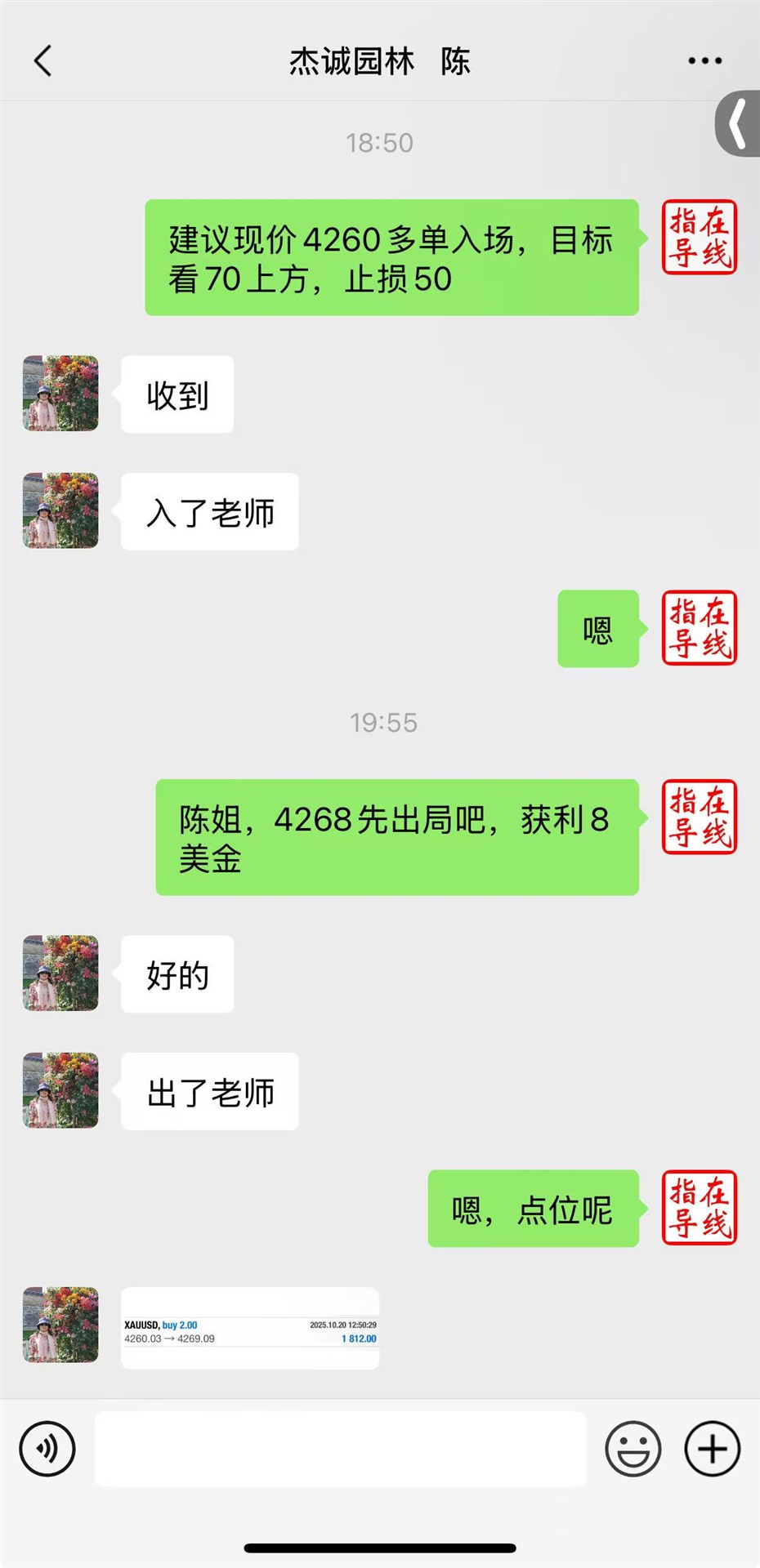Focus the message text field
This screenshot has height=1568, width=760.
340,1449
